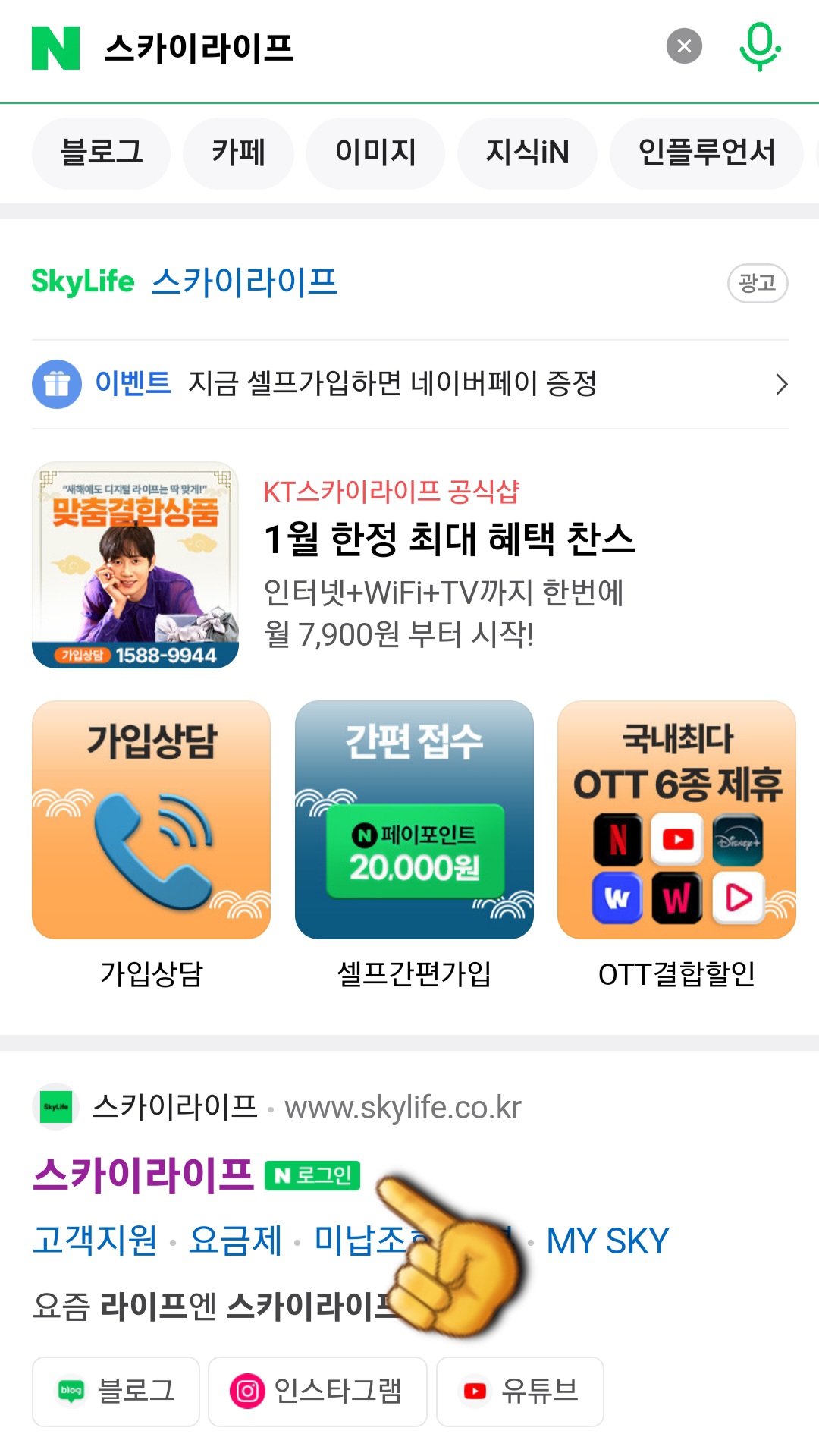
Task: Clear the search query with the X button
Action: tap(683, 46)
